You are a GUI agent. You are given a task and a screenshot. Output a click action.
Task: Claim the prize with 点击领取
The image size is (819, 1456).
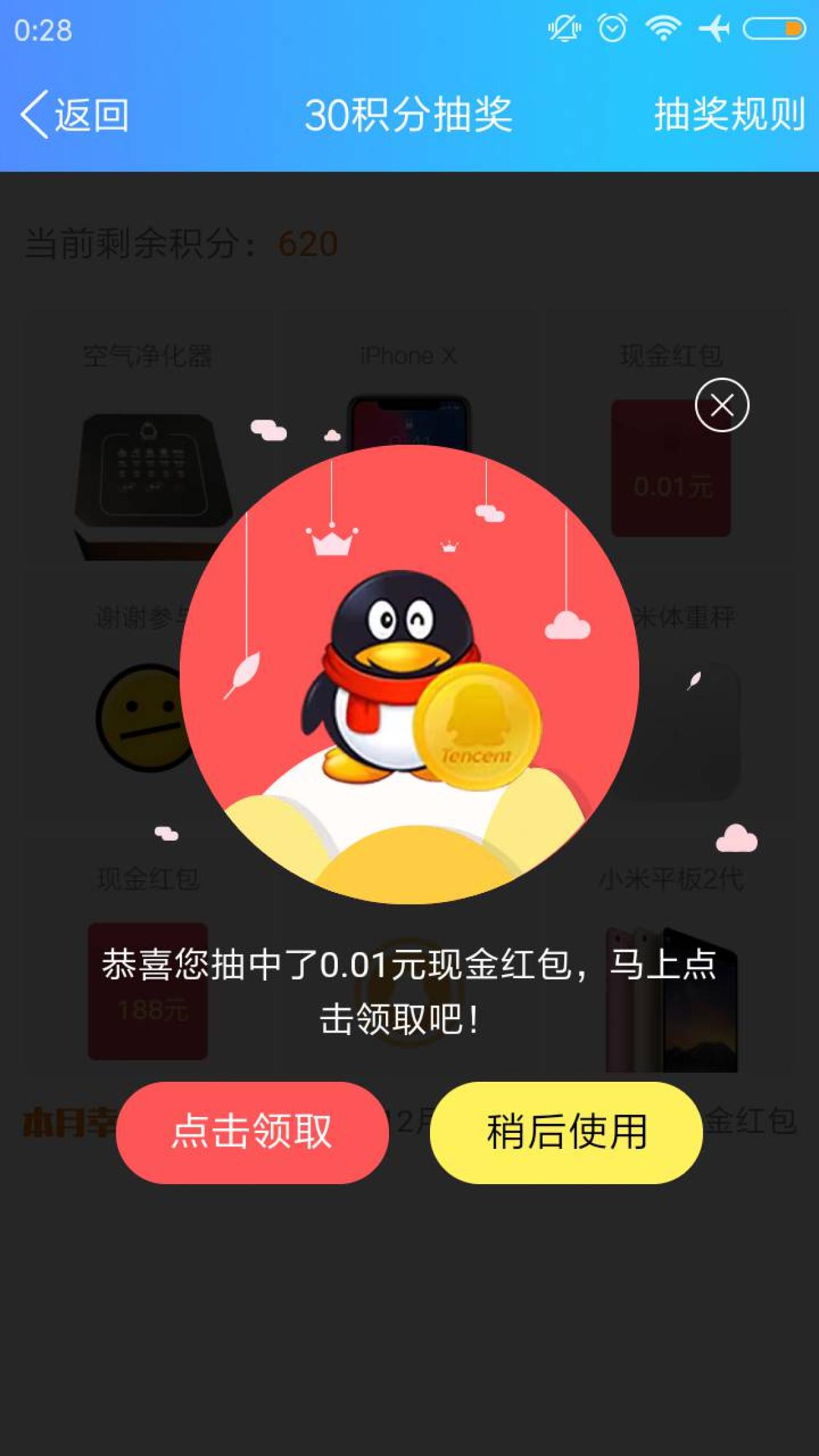pos(252,1132)
